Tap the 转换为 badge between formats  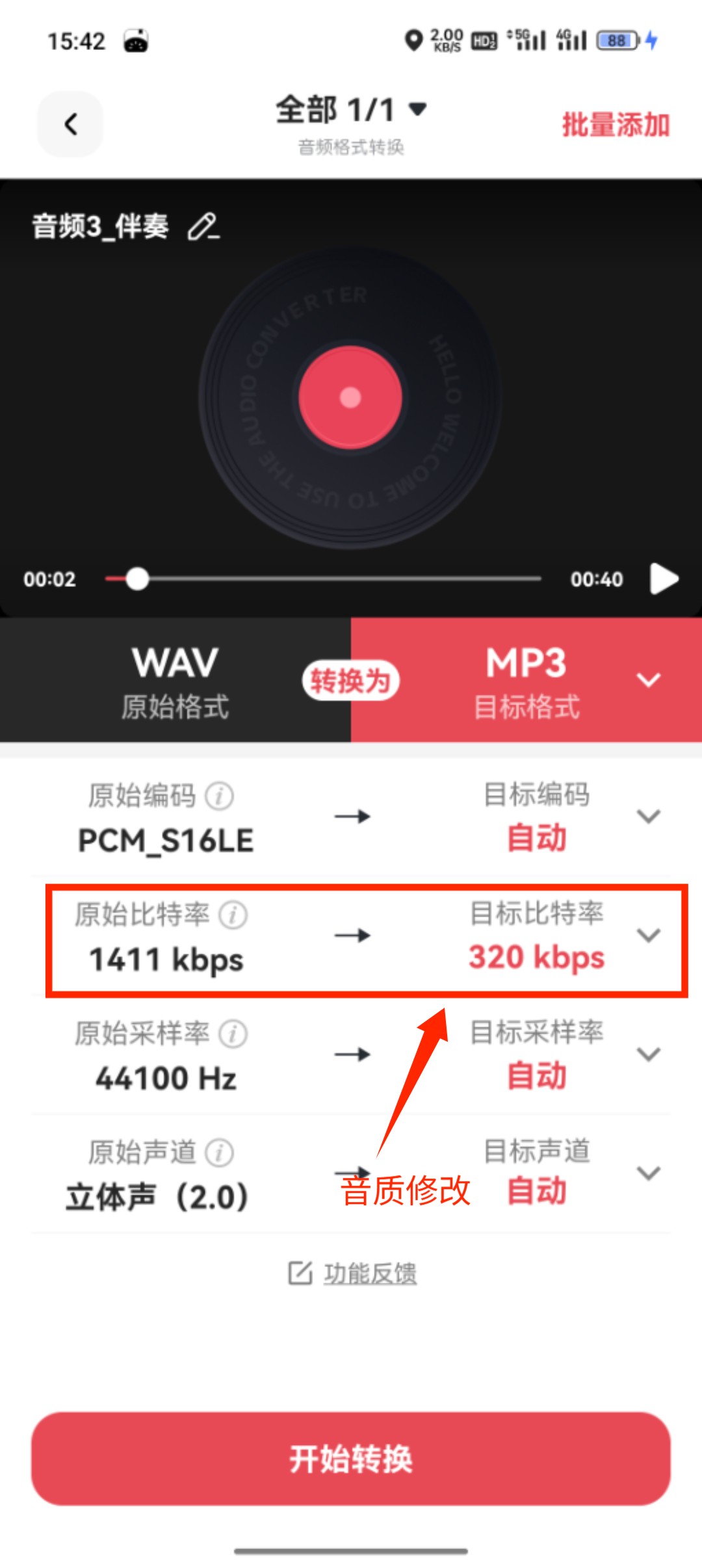[x=350, y=680]
